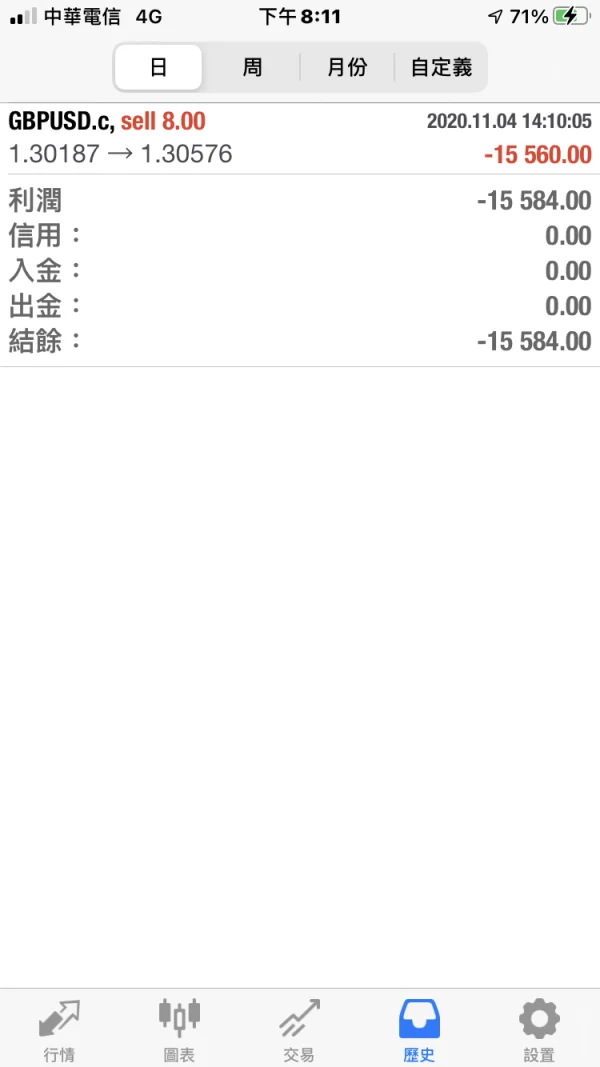Switch to the 周 (week) period

tap(252, 68)
